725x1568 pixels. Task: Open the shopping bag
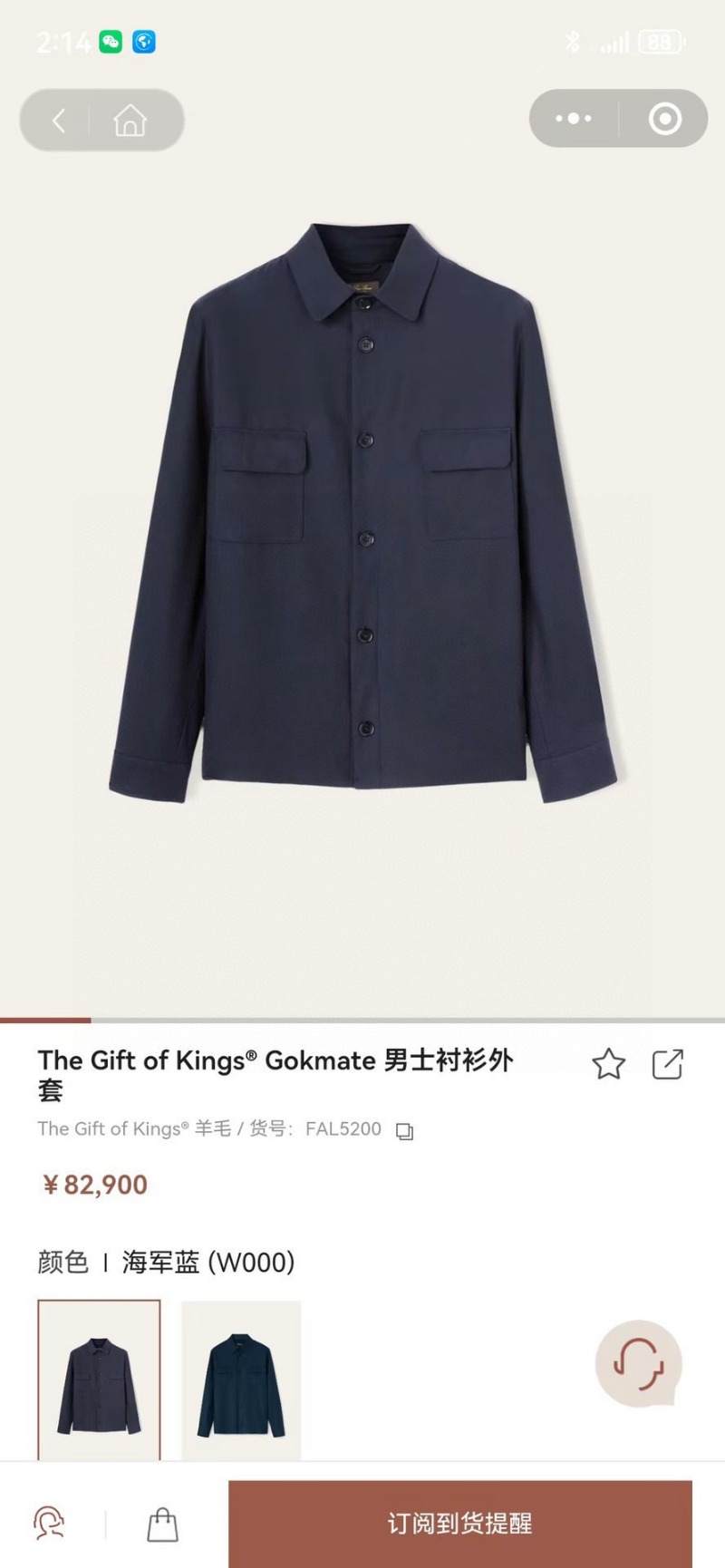tap(162, 1524)
